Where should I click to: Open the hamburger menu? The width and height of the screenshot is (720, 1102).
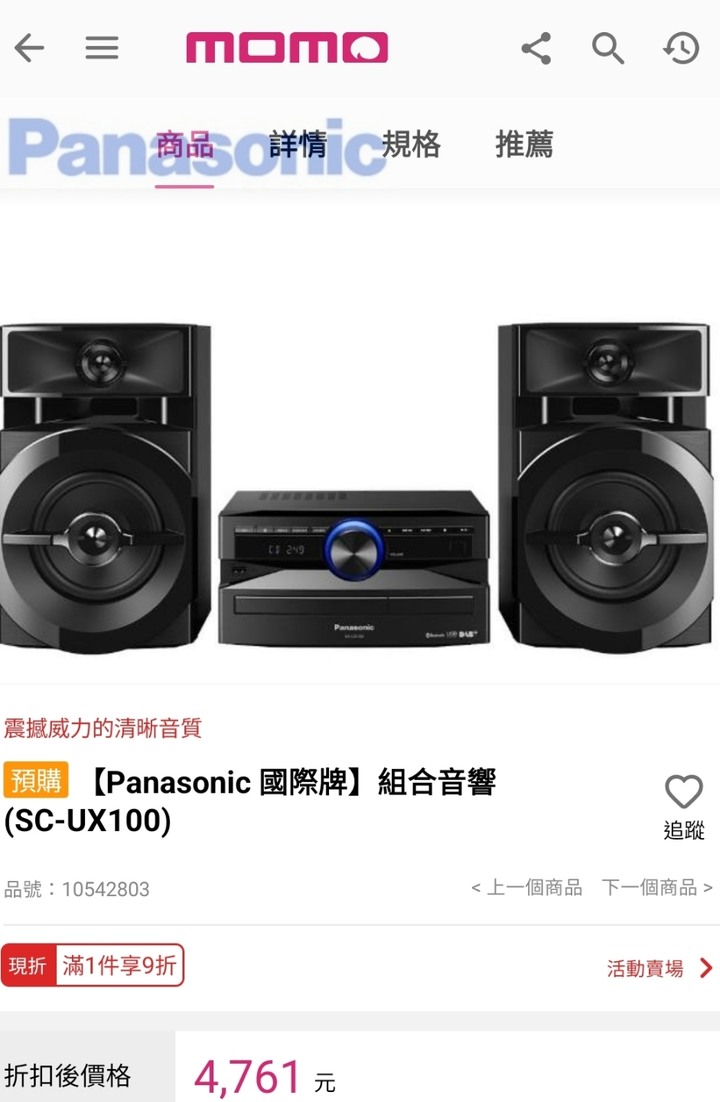(x=101, y=48)
